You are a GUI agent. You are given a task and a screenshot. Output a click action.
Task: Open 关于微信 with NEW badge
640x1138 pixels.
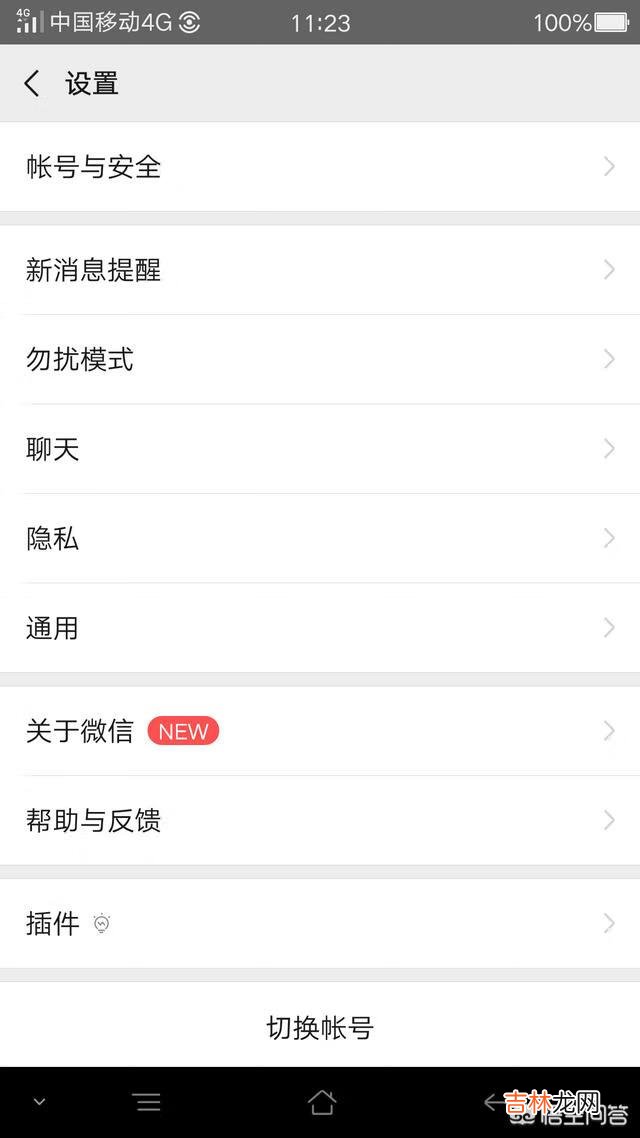coord(320,731)
